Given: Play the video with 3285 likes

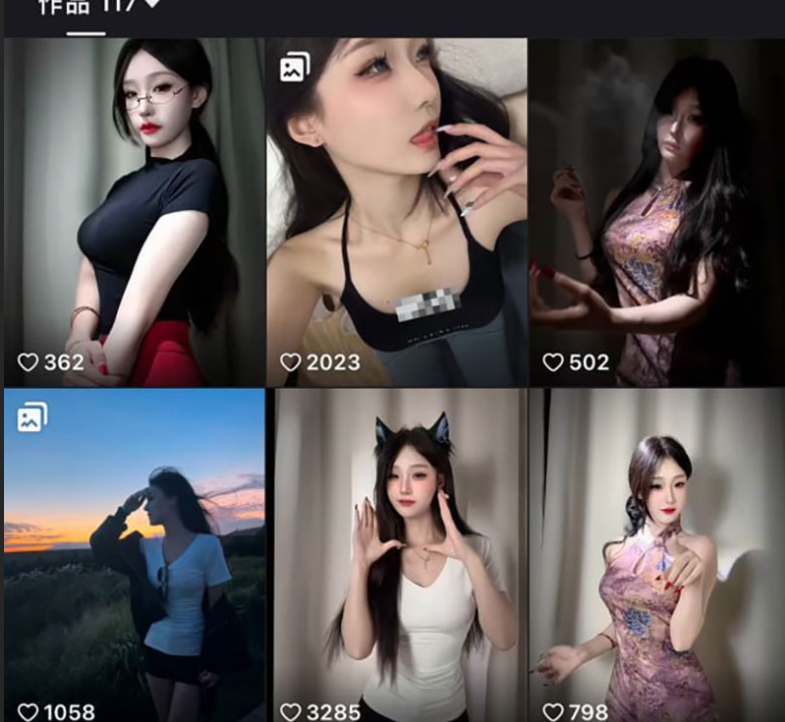Looking at the screenshot, I should (396, 555).
